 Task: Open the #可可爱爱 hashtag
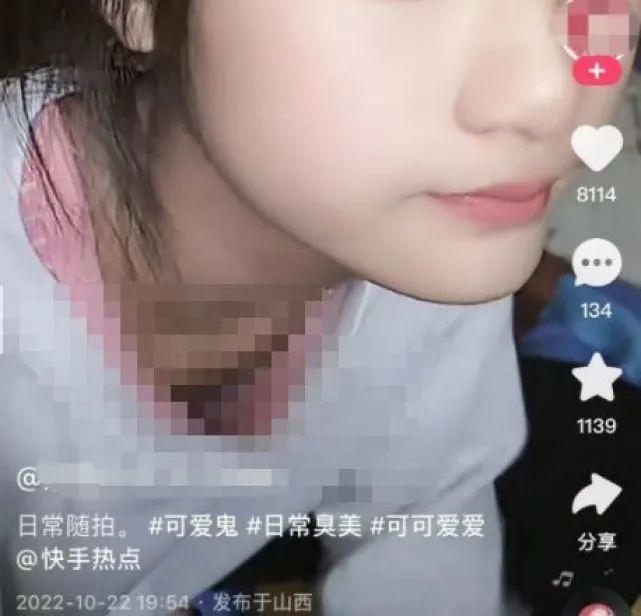(427, 527)
